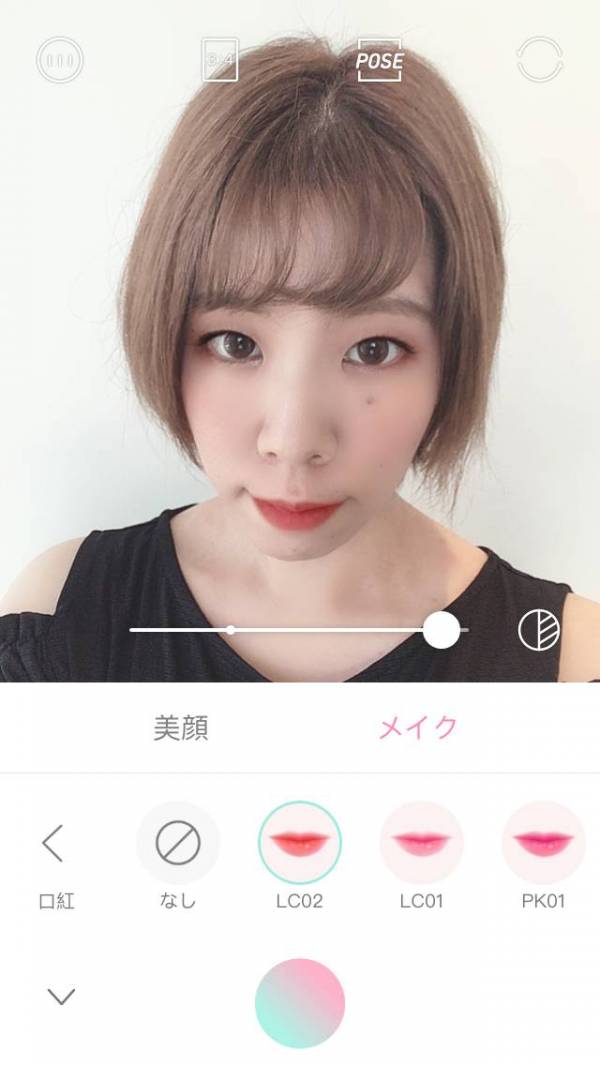Apply the LC01 lipstick shade
The image size is (600, 1065).
pos(421,844)
